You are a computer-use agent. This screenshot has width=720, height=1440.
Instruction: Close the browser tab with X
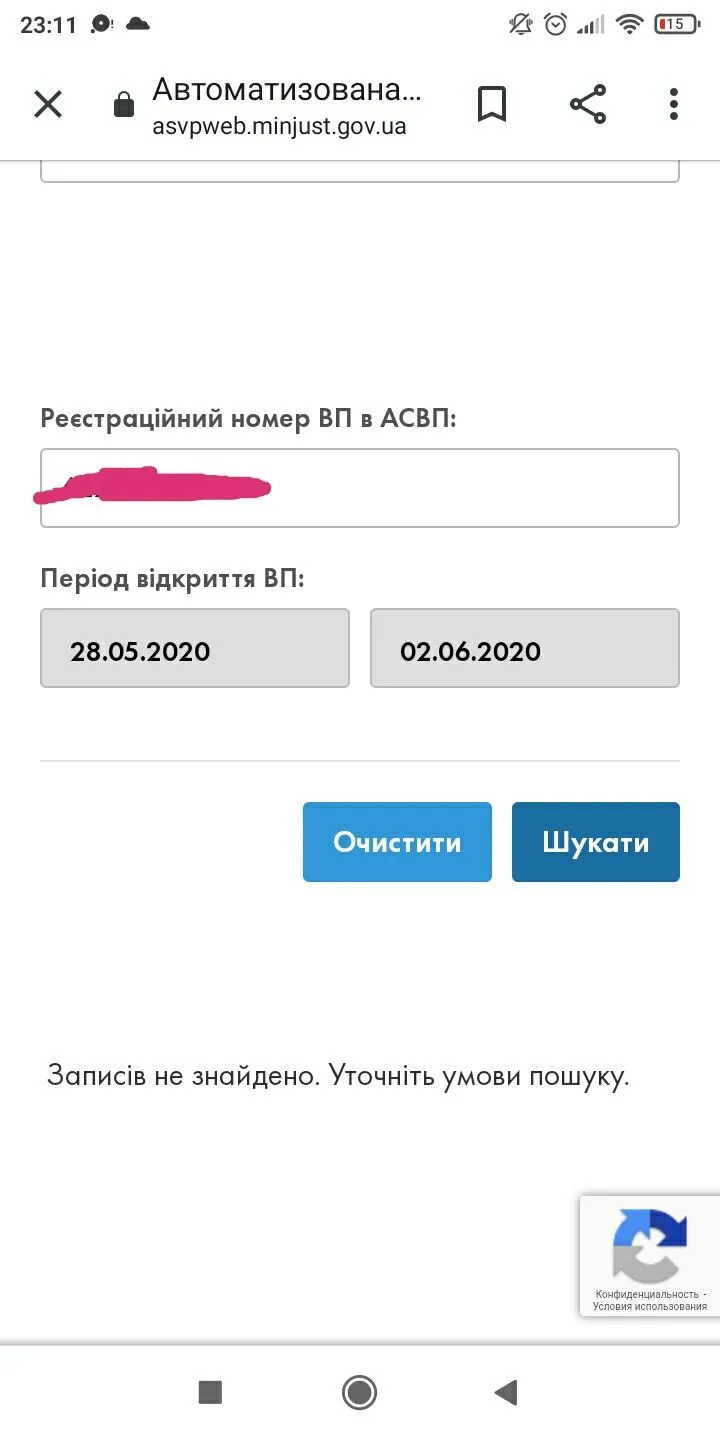pyautogui.click(x=48, y=104)
